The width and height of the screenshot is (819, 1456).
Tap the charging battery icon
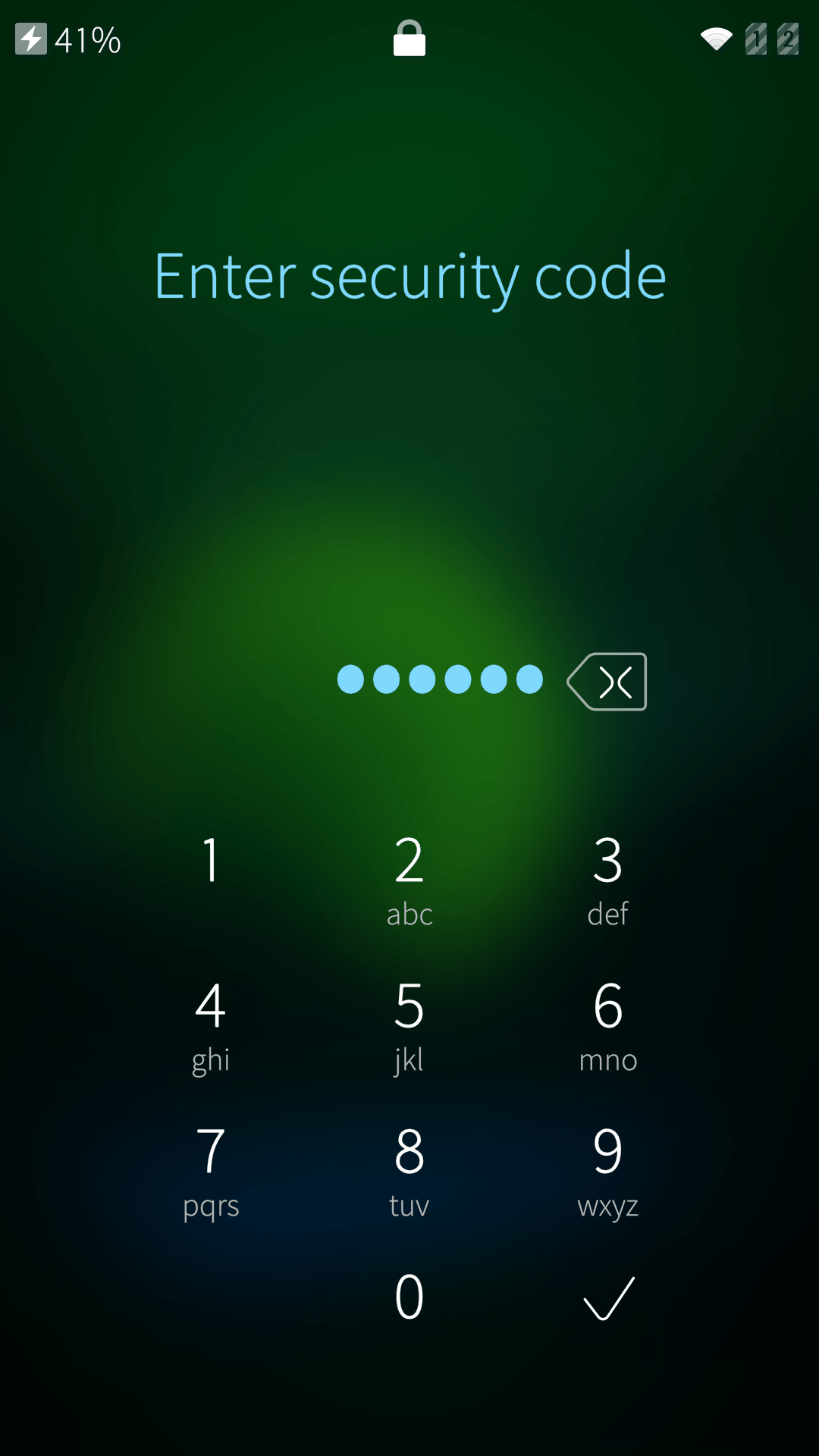(x=30, y=39)
